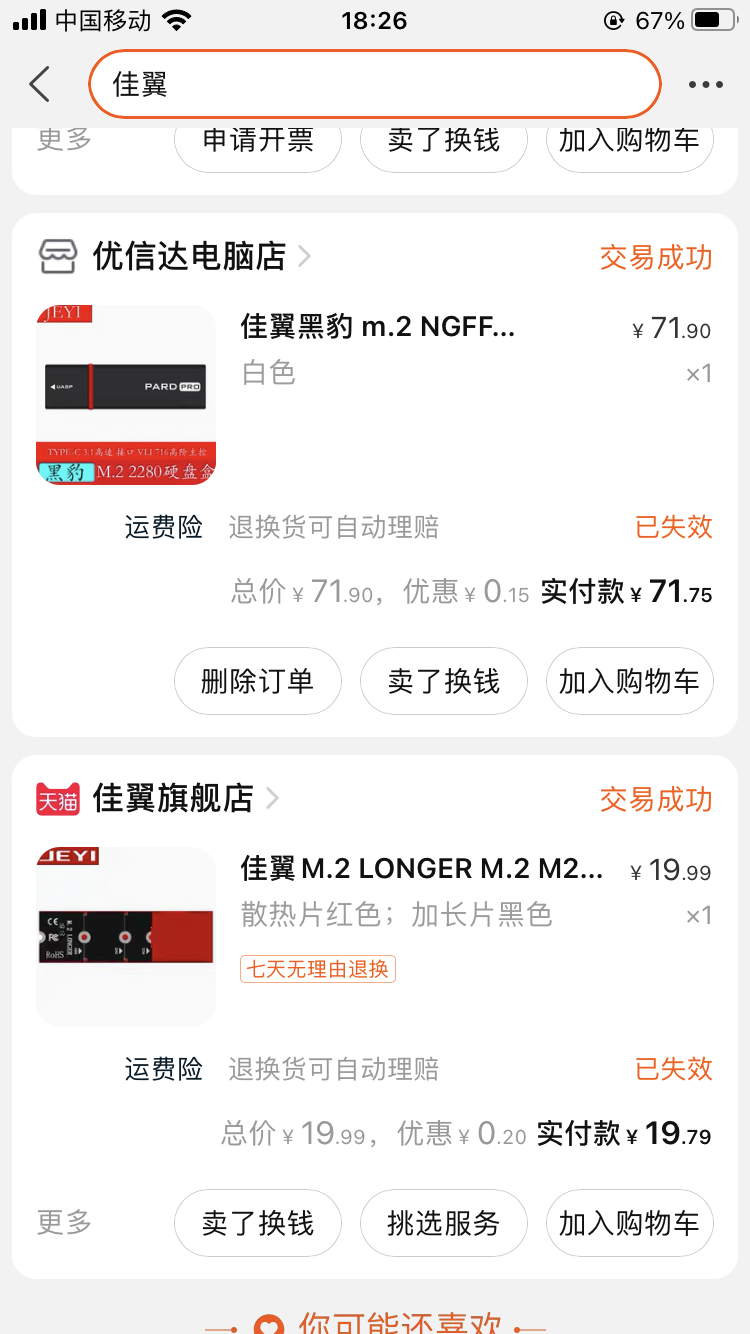This screenshot has width=750, height=1334.
Task: Expand 更多 options for 佳翼旗舰店 order
Action: coord(64,1222)
